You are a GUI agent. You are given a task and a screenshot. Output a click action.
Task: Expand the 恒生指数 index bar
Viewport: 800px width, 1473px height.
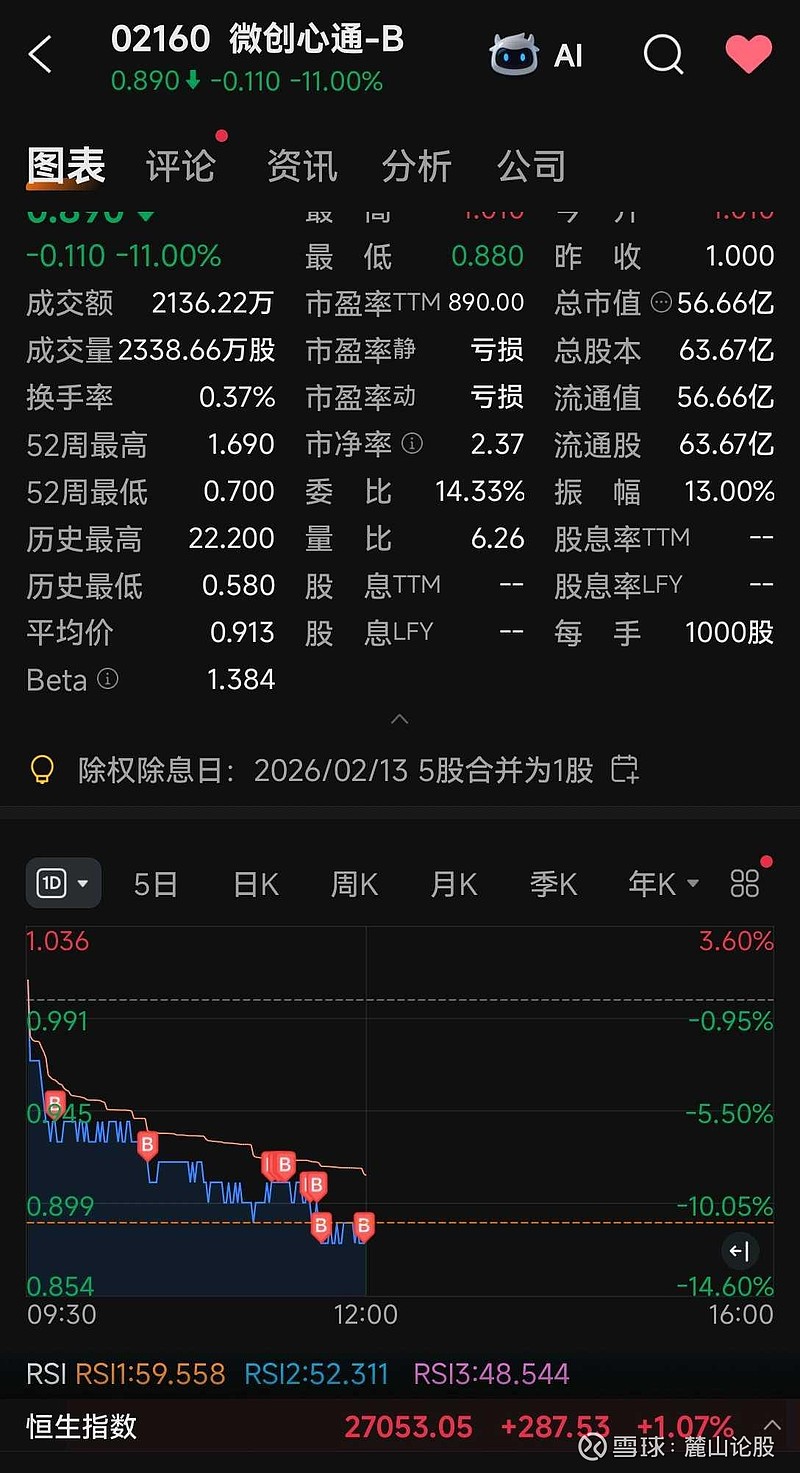tap(771, 1425)
